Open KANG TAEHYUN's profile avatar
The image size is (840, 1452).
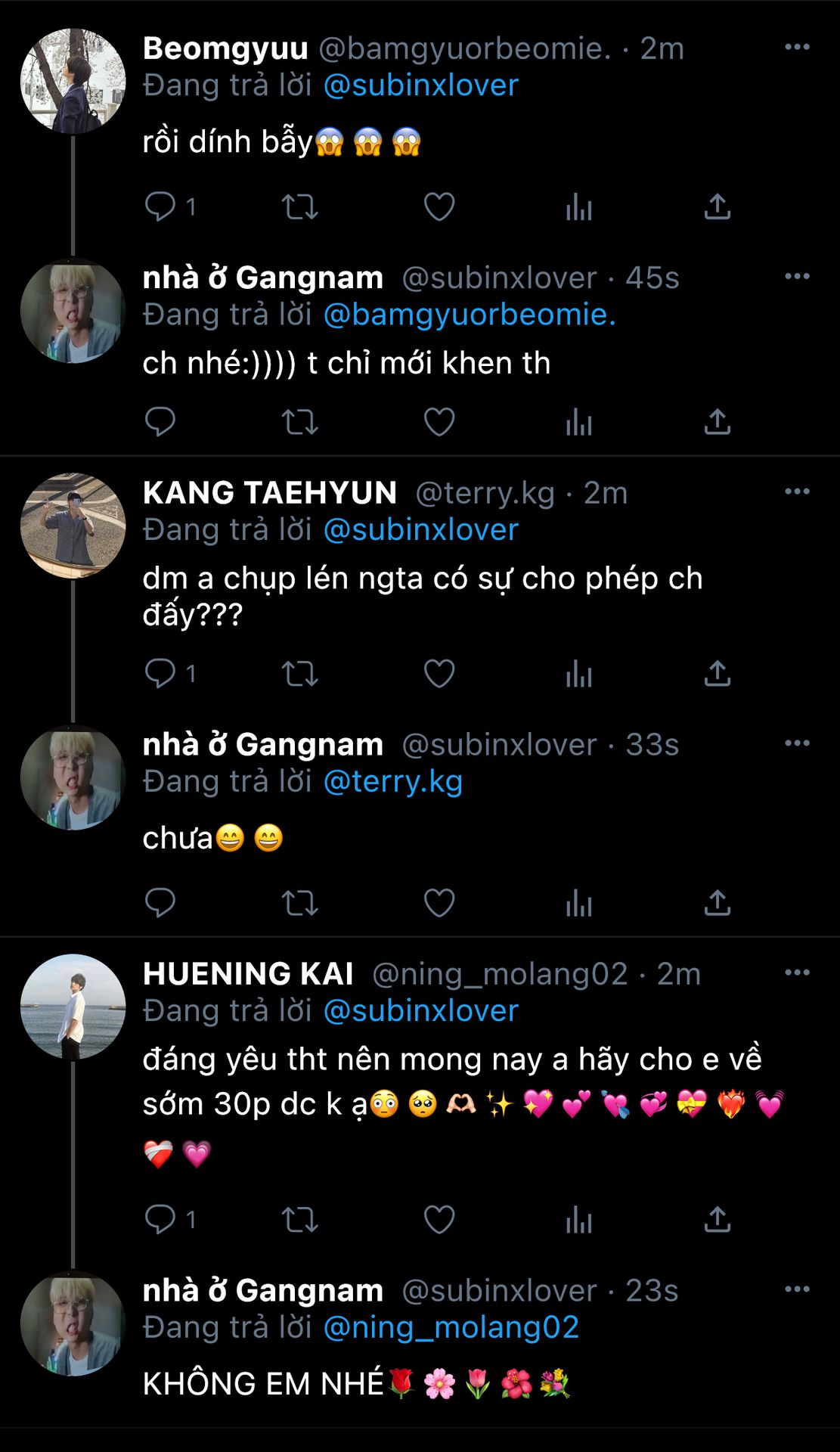[x=73, y=526]
